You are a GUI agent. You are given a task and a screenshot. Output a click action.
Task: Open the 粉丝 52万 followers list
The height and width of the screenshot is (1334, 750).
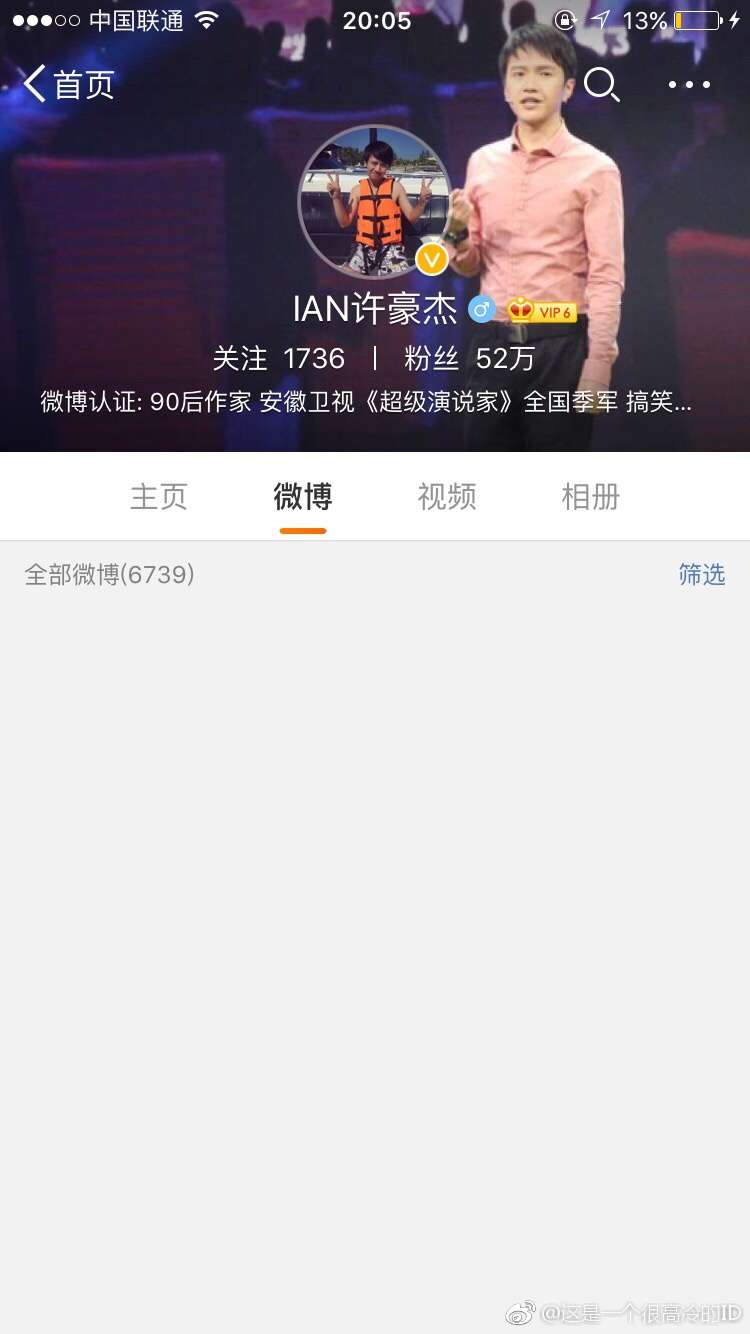click(x=469, y=358)
